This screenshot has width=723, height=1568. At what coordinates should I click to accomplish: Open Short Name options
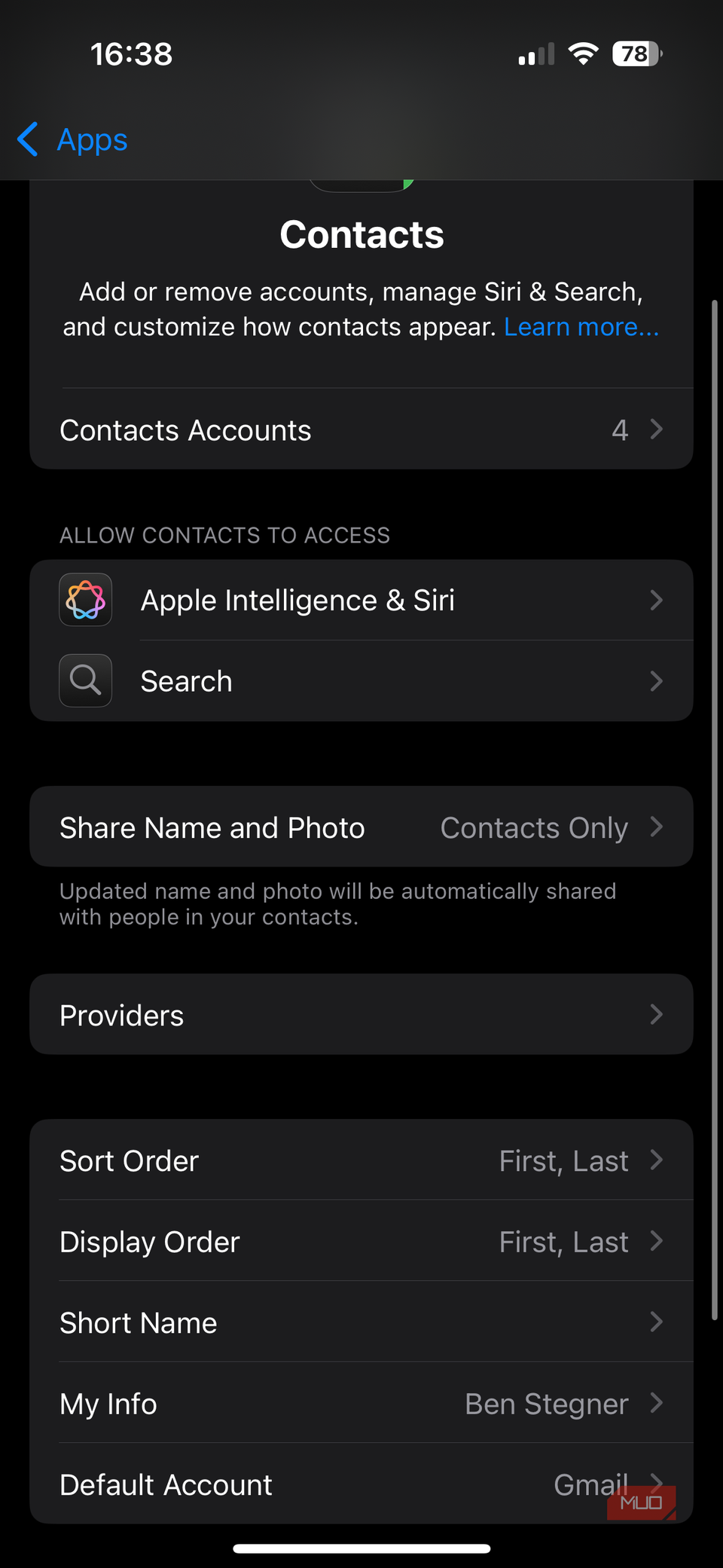click(x=361, y=1322)
